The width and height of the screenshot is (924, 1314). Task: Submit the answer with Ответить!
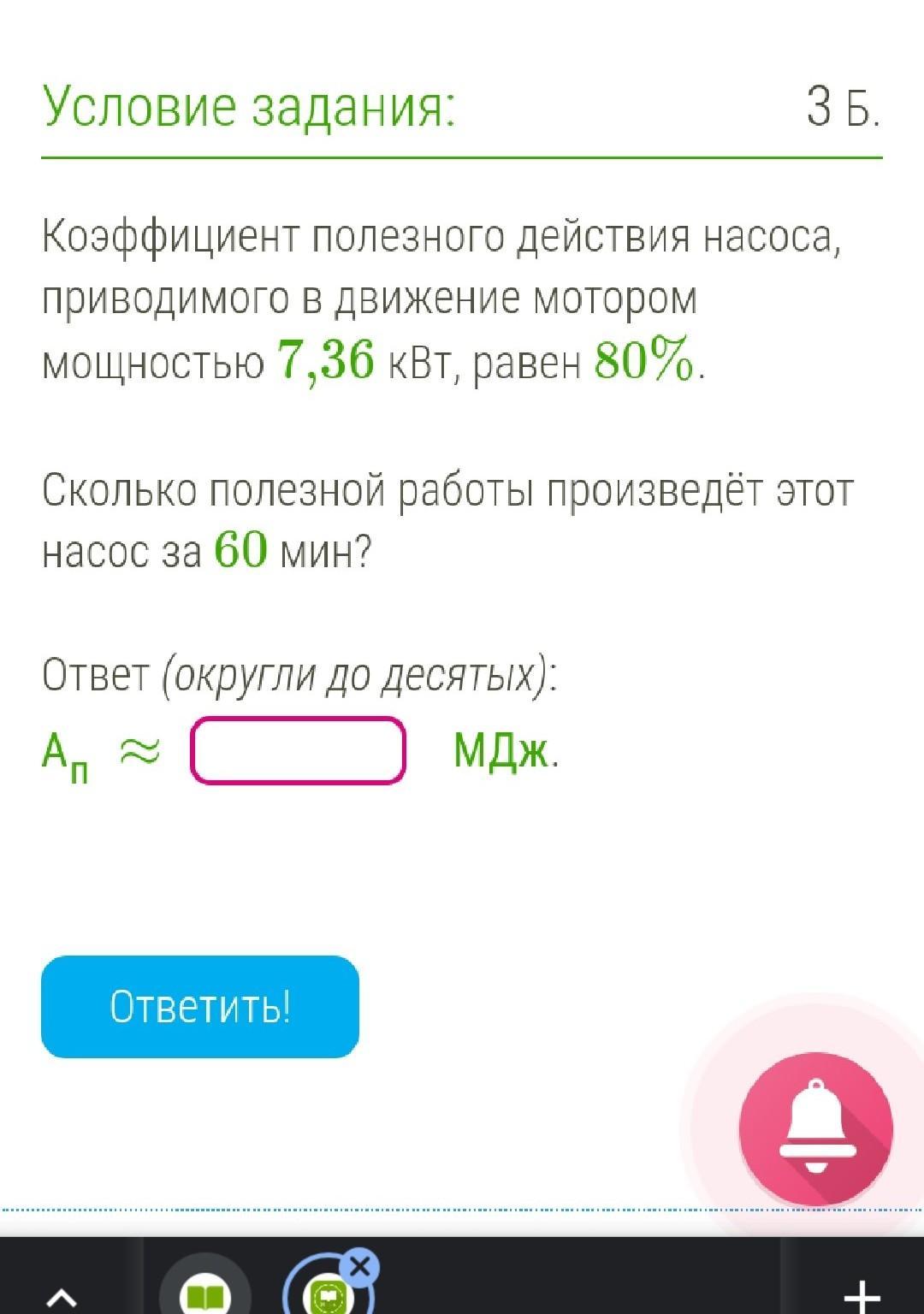[200, 1006]
